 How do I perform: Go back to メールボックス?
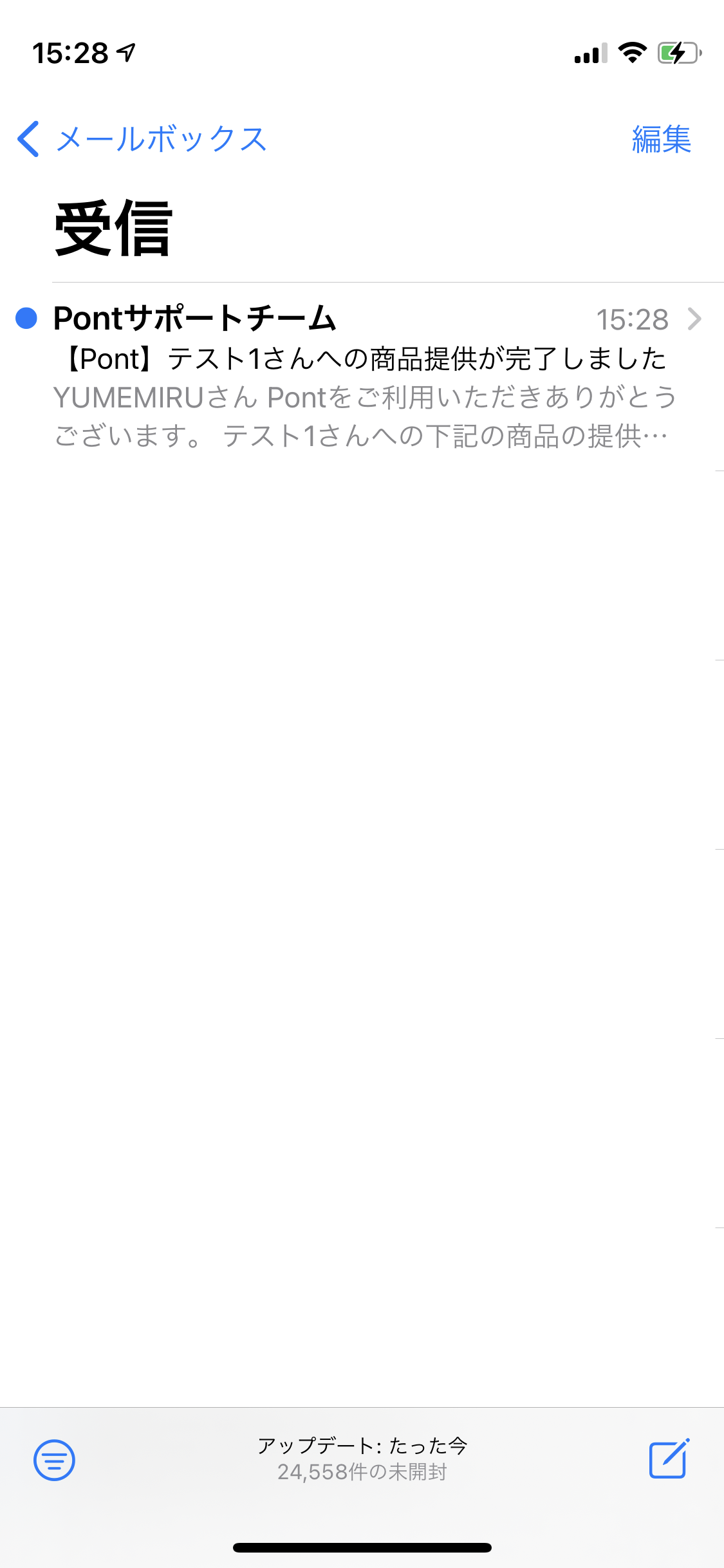pyautogui.click(x=142, y=139)
